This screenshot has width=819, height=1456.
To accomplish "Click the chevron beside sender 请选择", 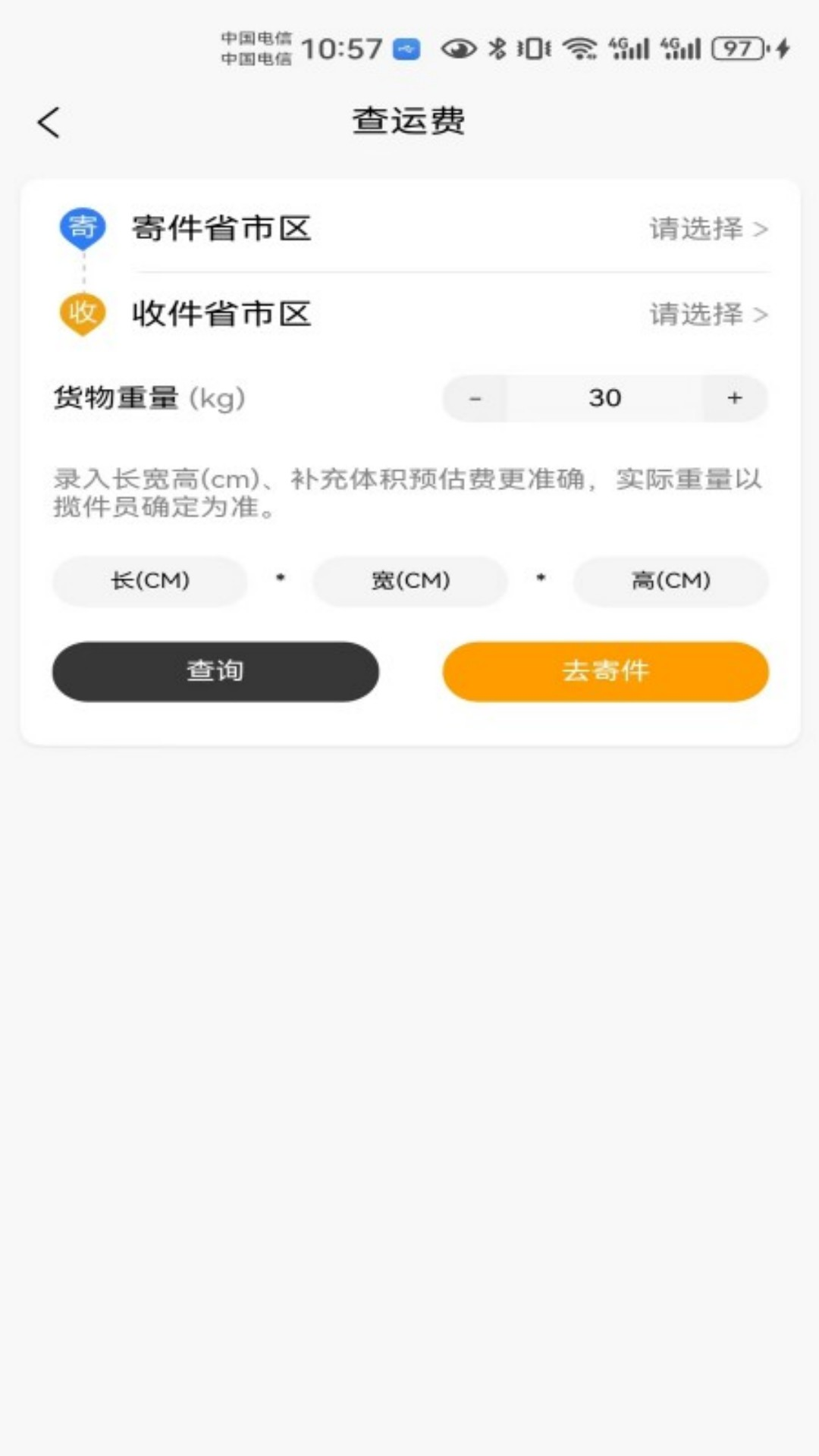I will (761, 230).
